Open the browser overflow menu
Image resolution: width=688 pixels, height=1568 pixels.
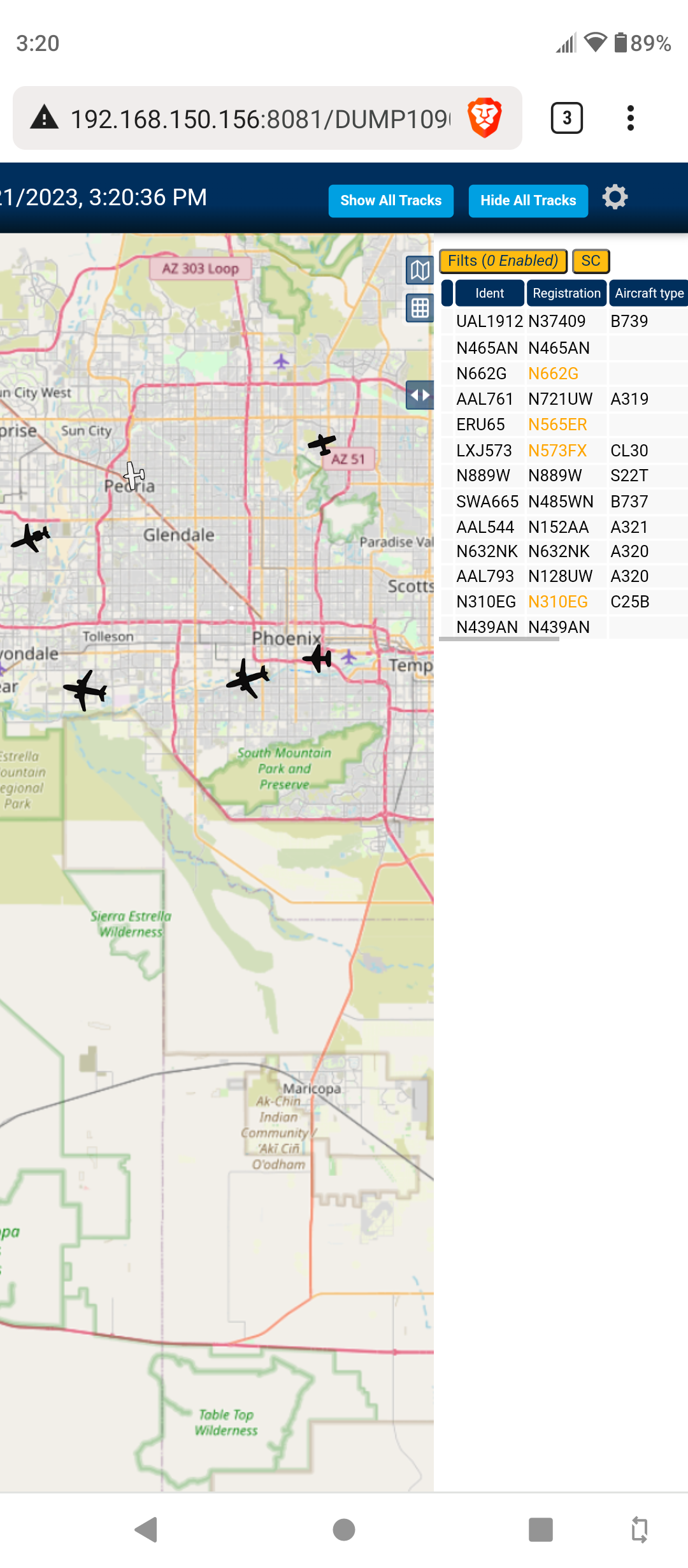tap(630, 118)
